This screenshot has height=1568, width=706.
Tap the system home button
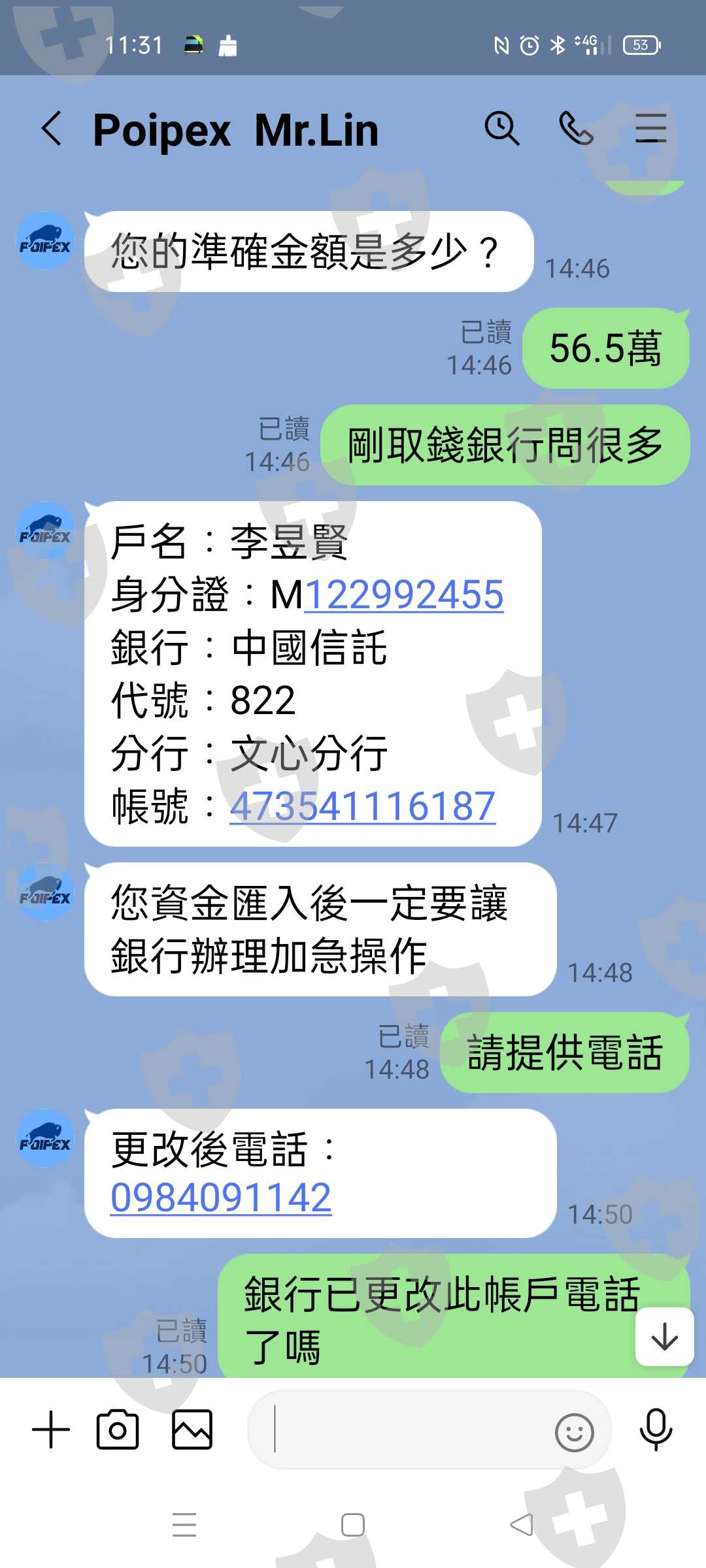[353, 1525]
